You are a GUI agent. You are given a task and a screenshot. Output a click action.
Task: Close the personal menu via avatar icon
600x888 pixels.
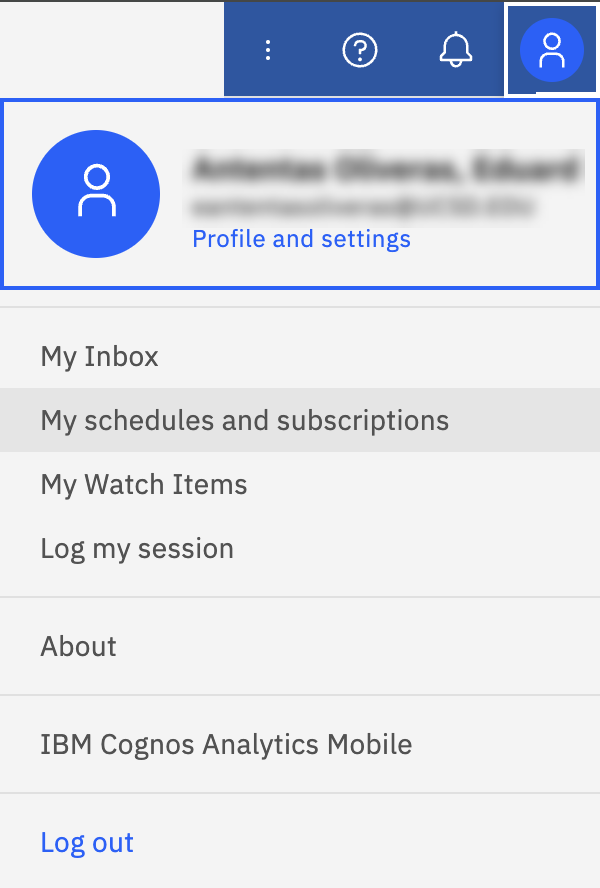[x=552, y=49]
